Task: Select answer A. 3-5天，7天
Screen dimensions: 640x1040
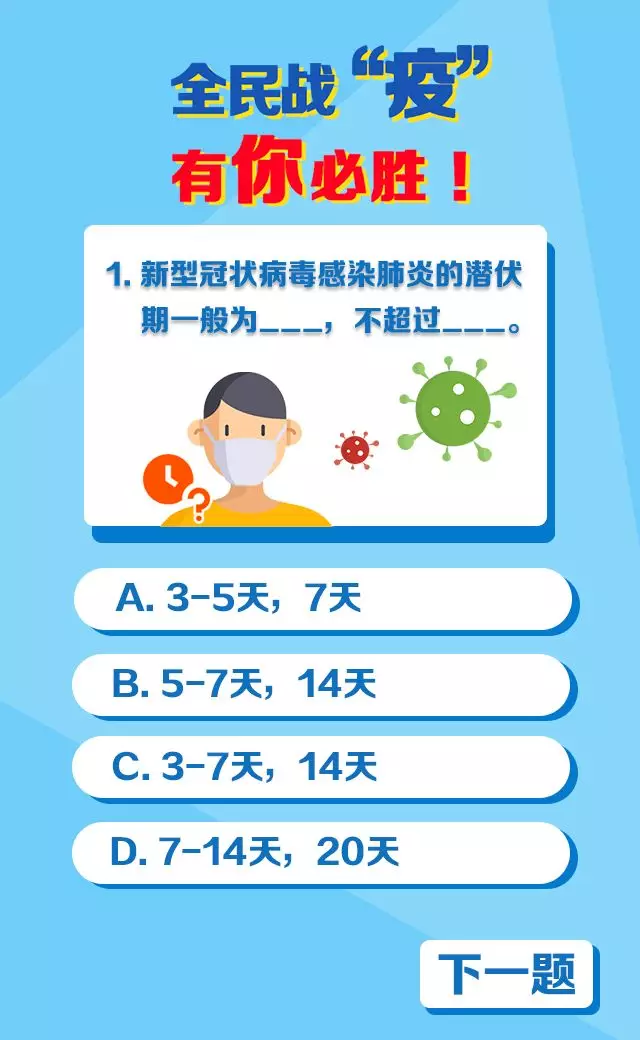Action: (x=322, y=598)
